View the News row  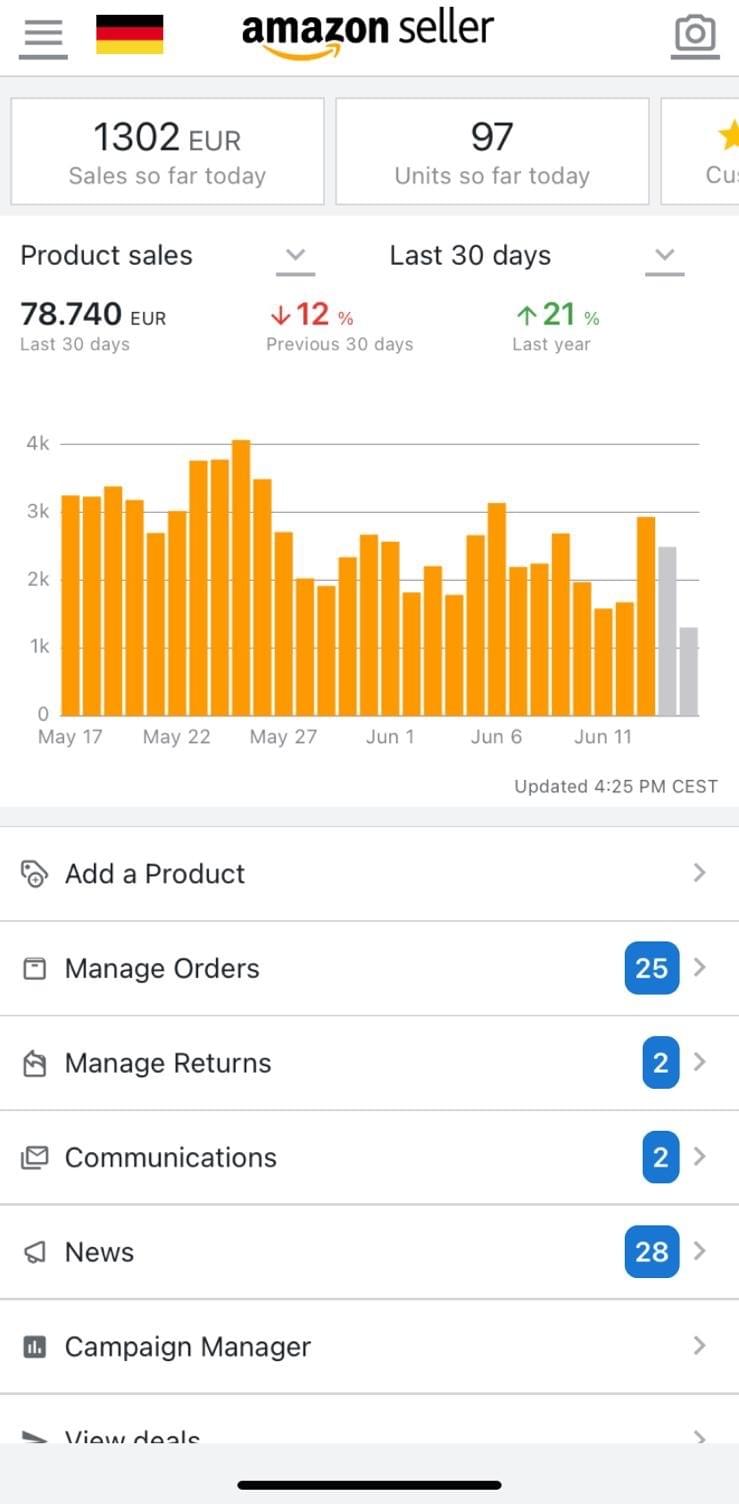(368, 1252)
